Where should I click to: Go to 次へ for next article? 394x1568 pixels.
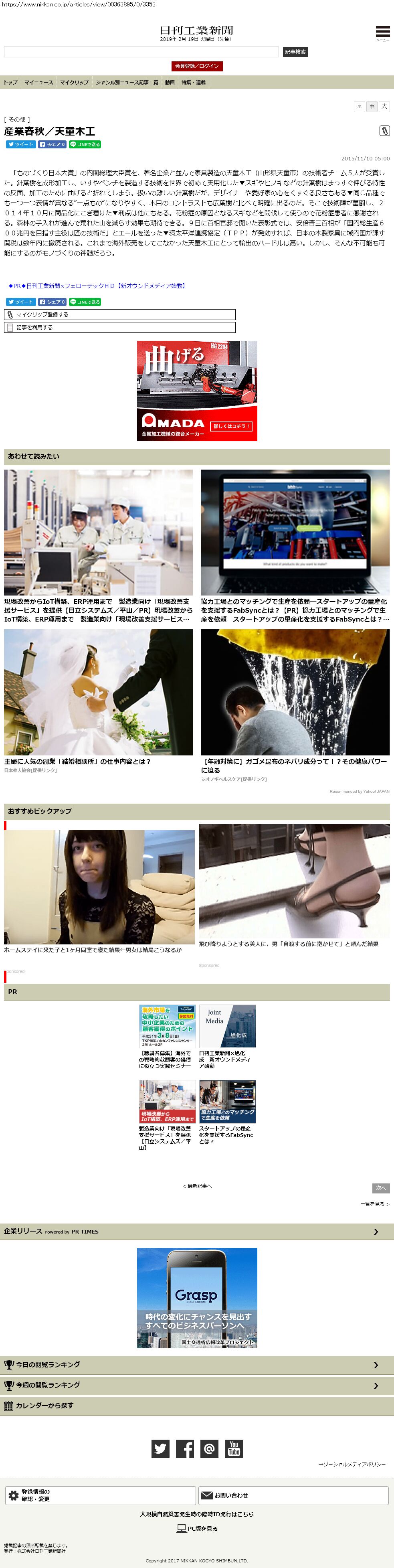381,1188
